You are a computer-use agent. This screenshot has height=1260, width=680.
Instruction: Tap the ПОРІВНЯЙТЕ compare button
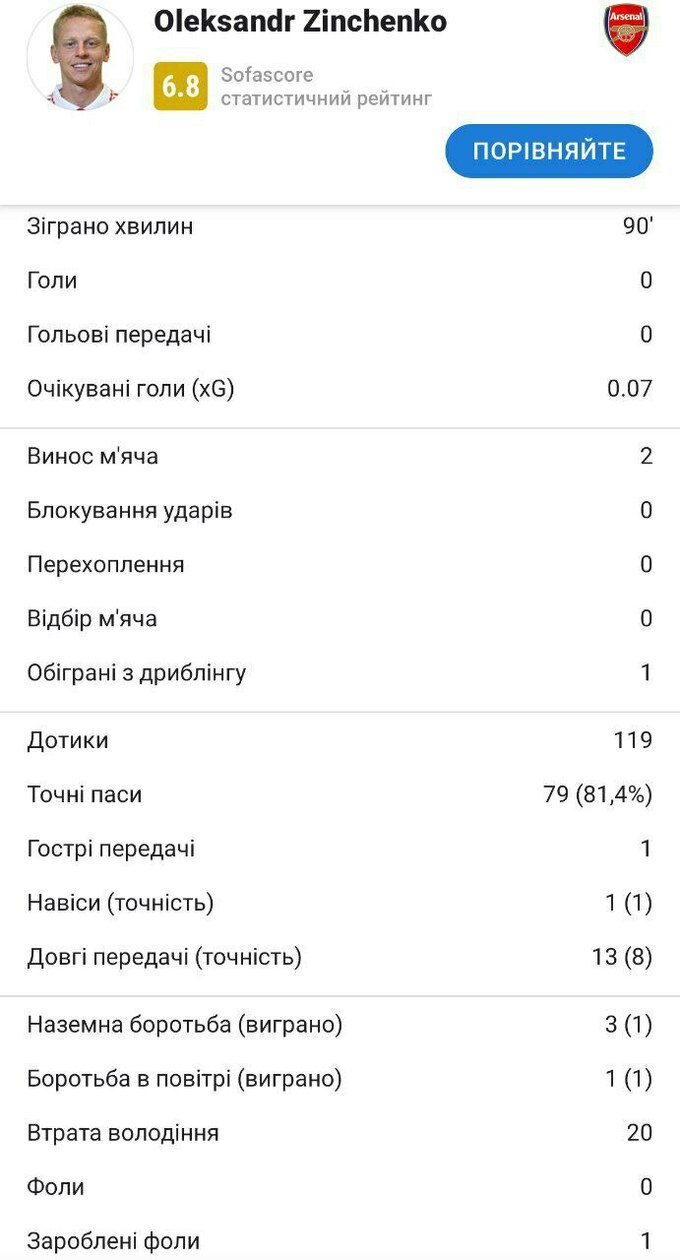point(549,151)
